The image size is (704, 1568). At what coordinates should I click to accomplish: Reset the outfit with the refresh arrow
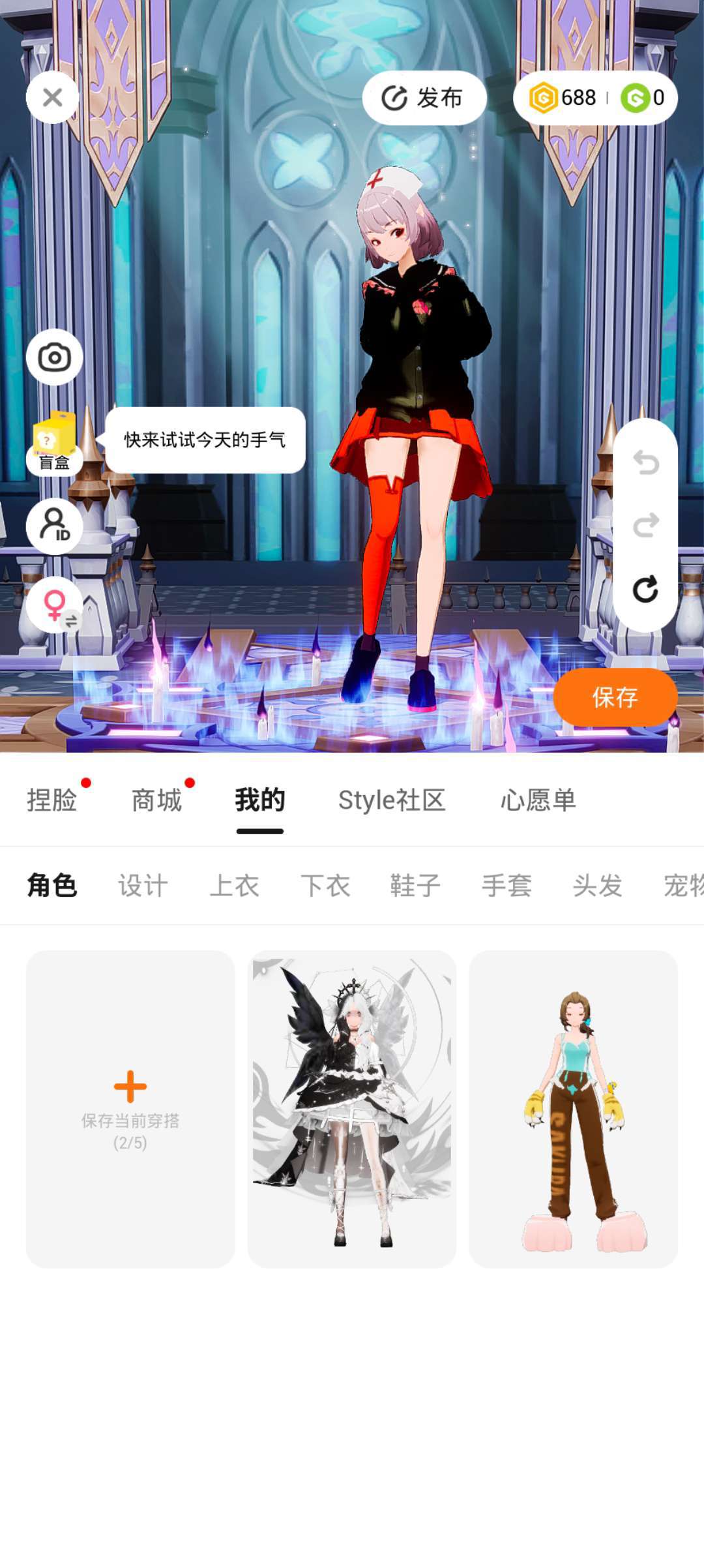(645, 590)
